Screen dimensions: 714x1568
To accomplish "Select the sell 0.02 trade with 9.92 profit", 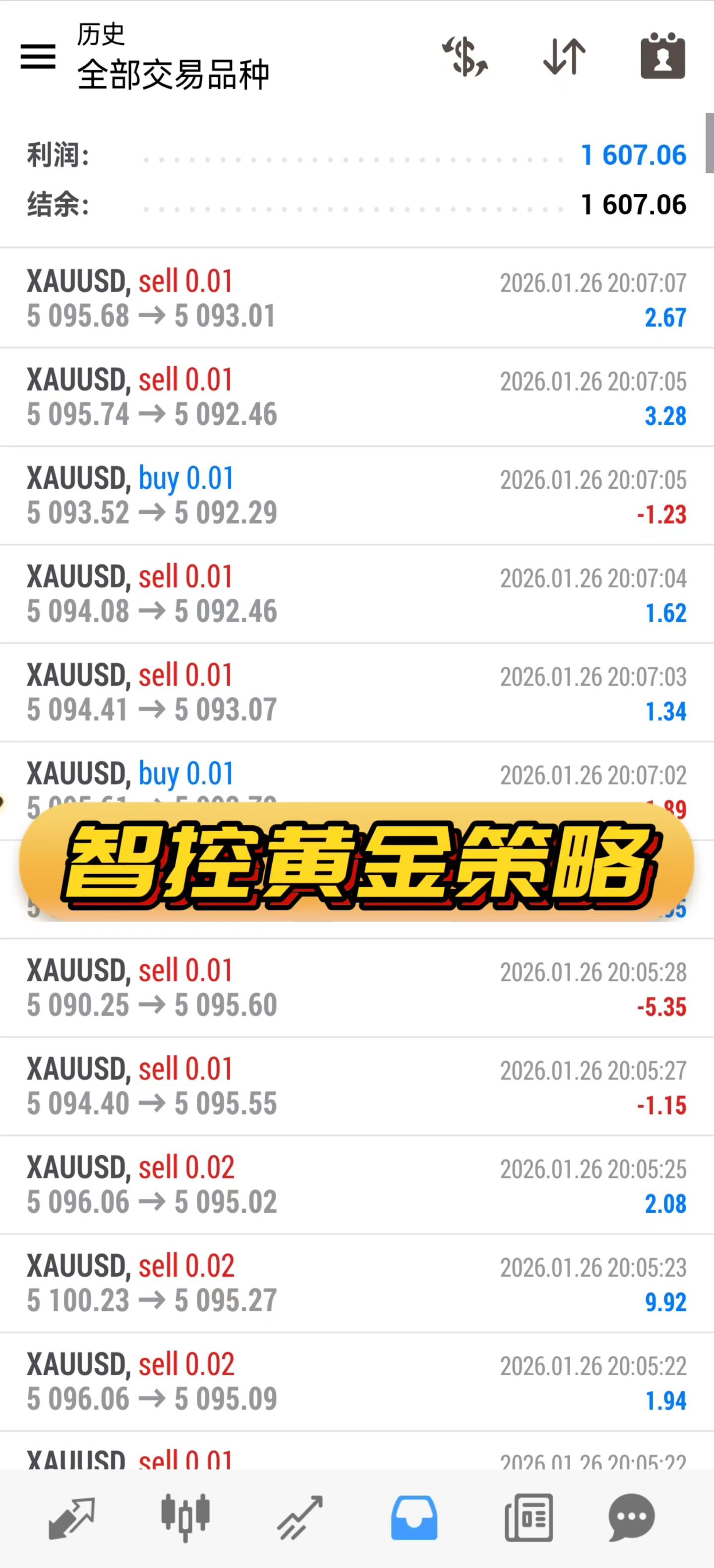I will click(x=357, y=1285).
